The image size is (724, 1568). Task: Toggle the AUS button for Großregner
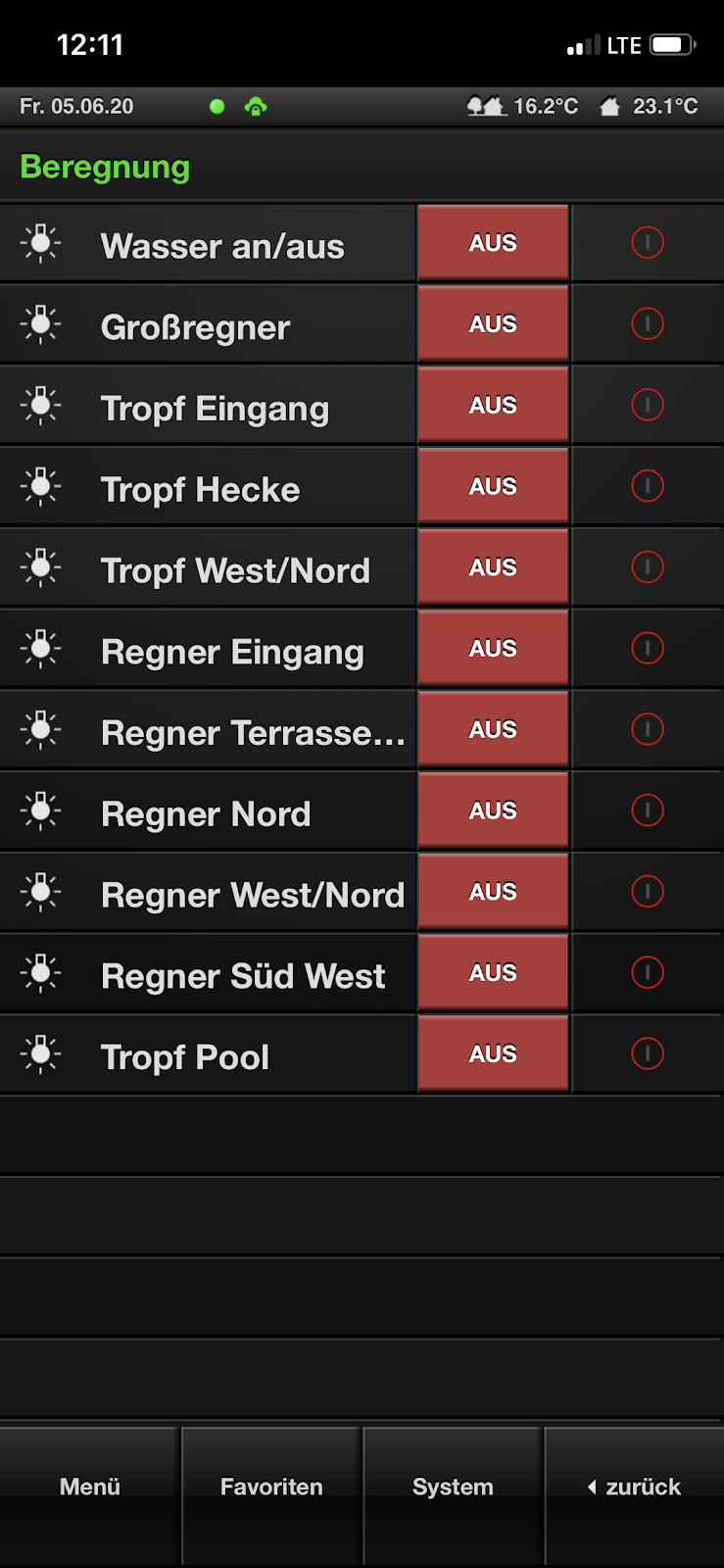click(493, 323)
